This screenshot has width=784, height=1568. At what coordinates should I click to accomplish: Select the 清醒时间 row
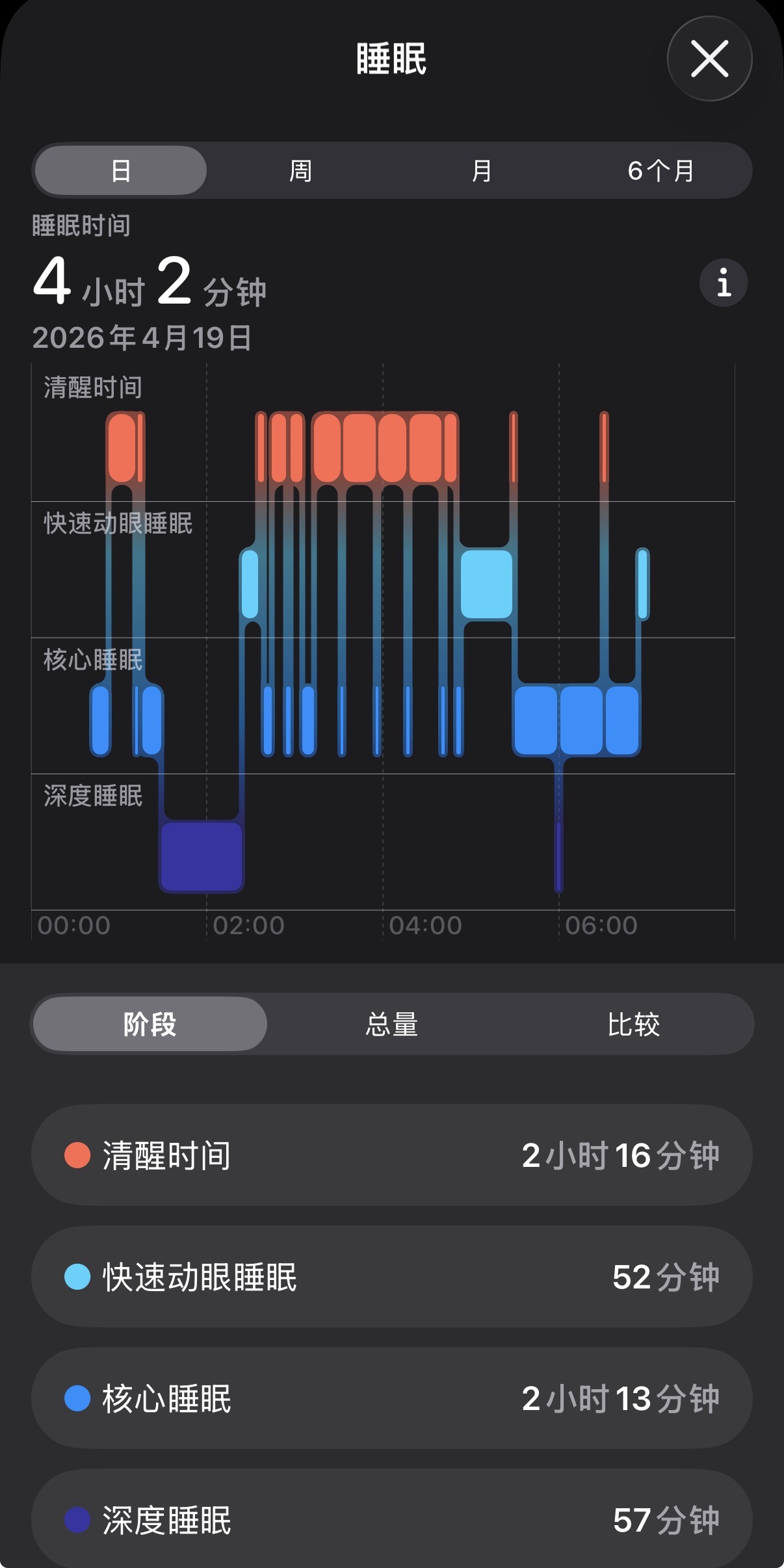[391, 1155]
